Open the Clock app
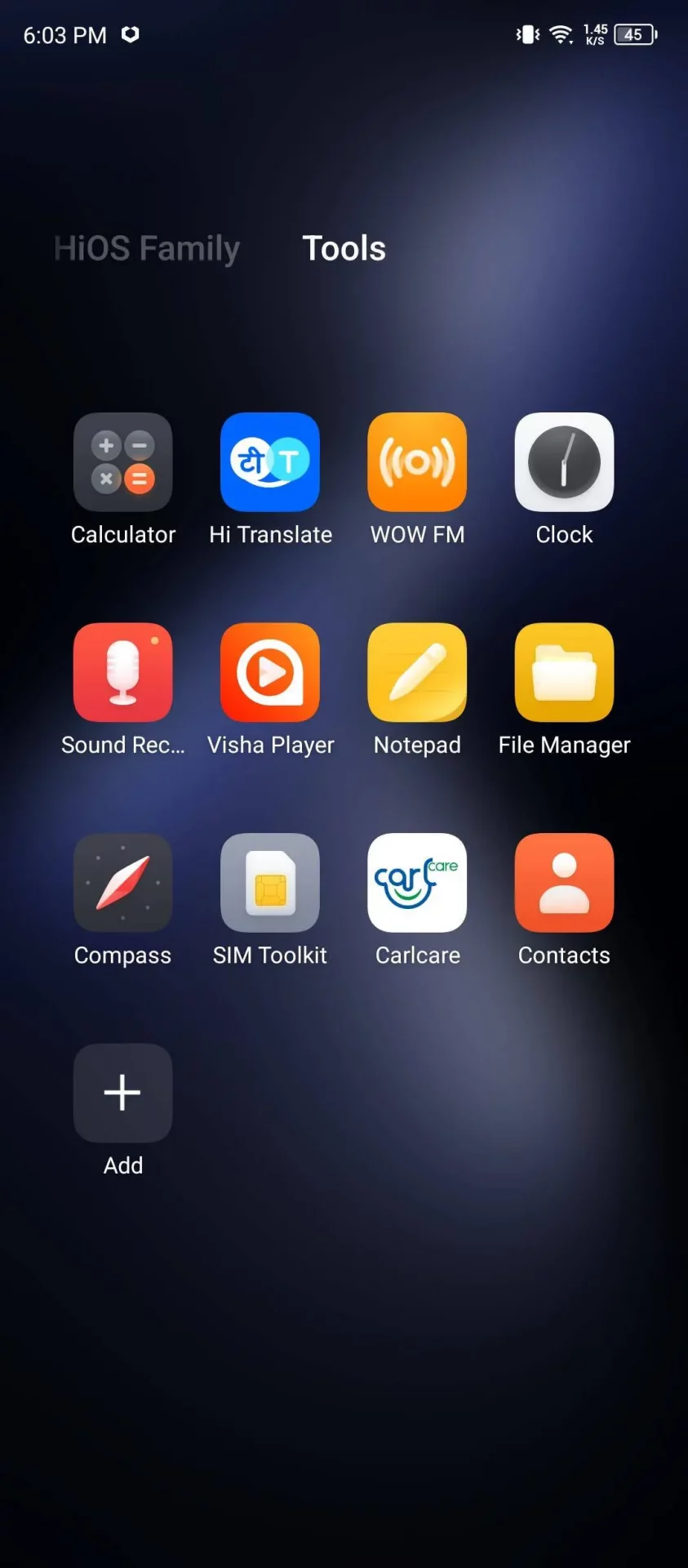This screenshot has width=688, height=1568. pos(564,462)
